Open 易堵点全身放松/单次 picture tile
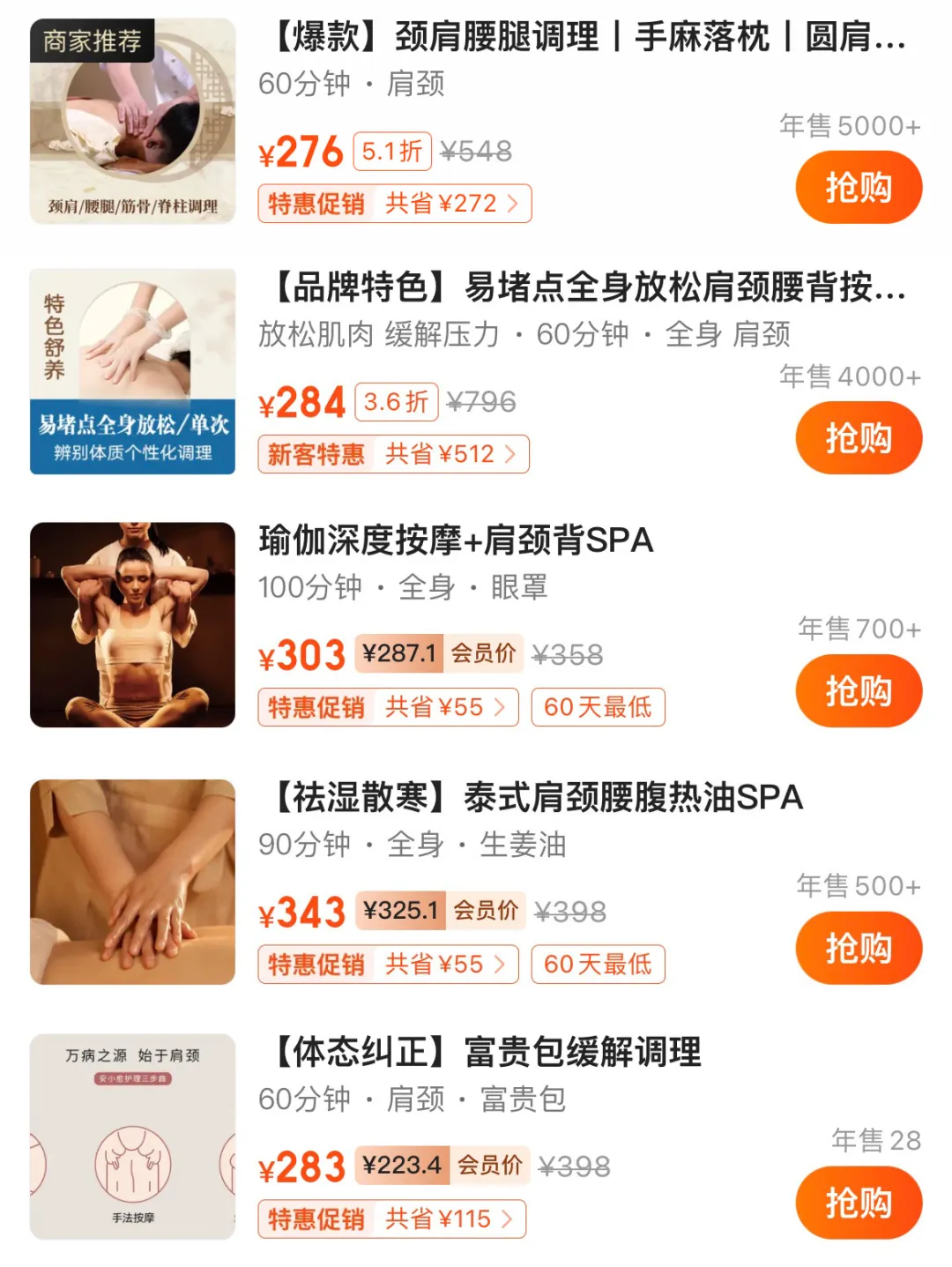This screenshot has height=1267, width=952. [132, 371]
